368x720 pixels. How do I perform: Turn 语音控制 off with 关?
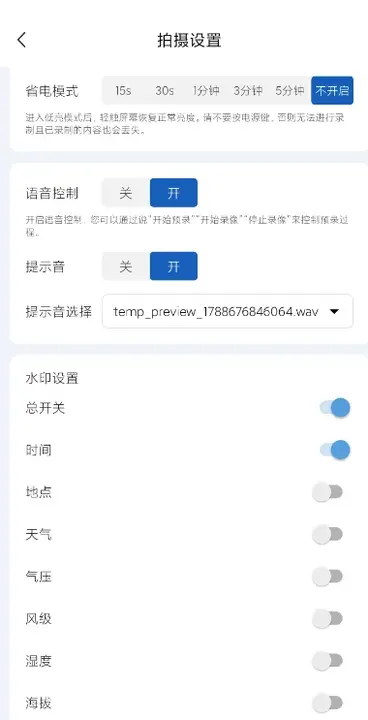tap(126, 193)
